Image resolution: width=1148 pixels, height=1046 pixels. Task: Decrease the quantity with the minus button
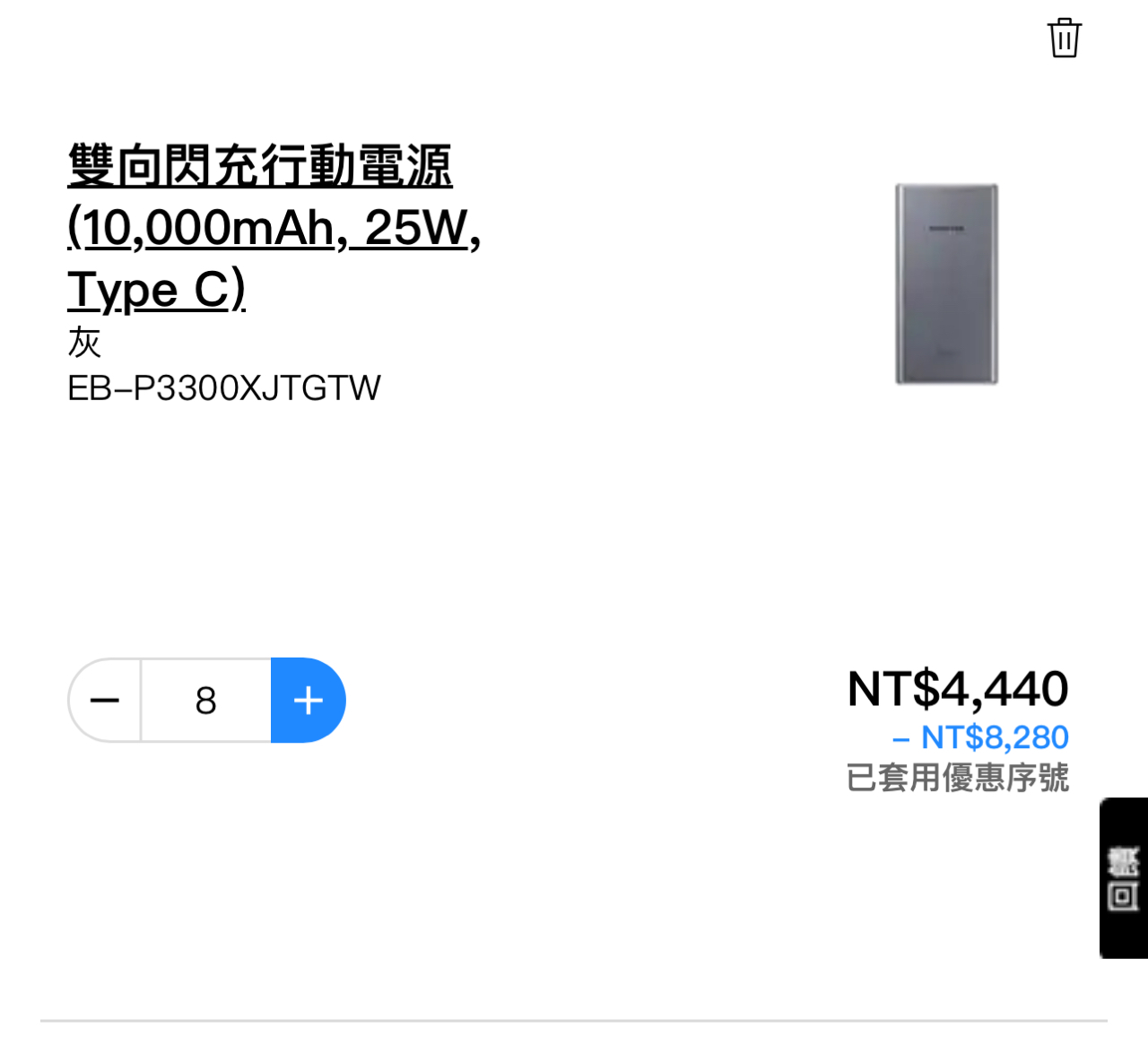105,700
